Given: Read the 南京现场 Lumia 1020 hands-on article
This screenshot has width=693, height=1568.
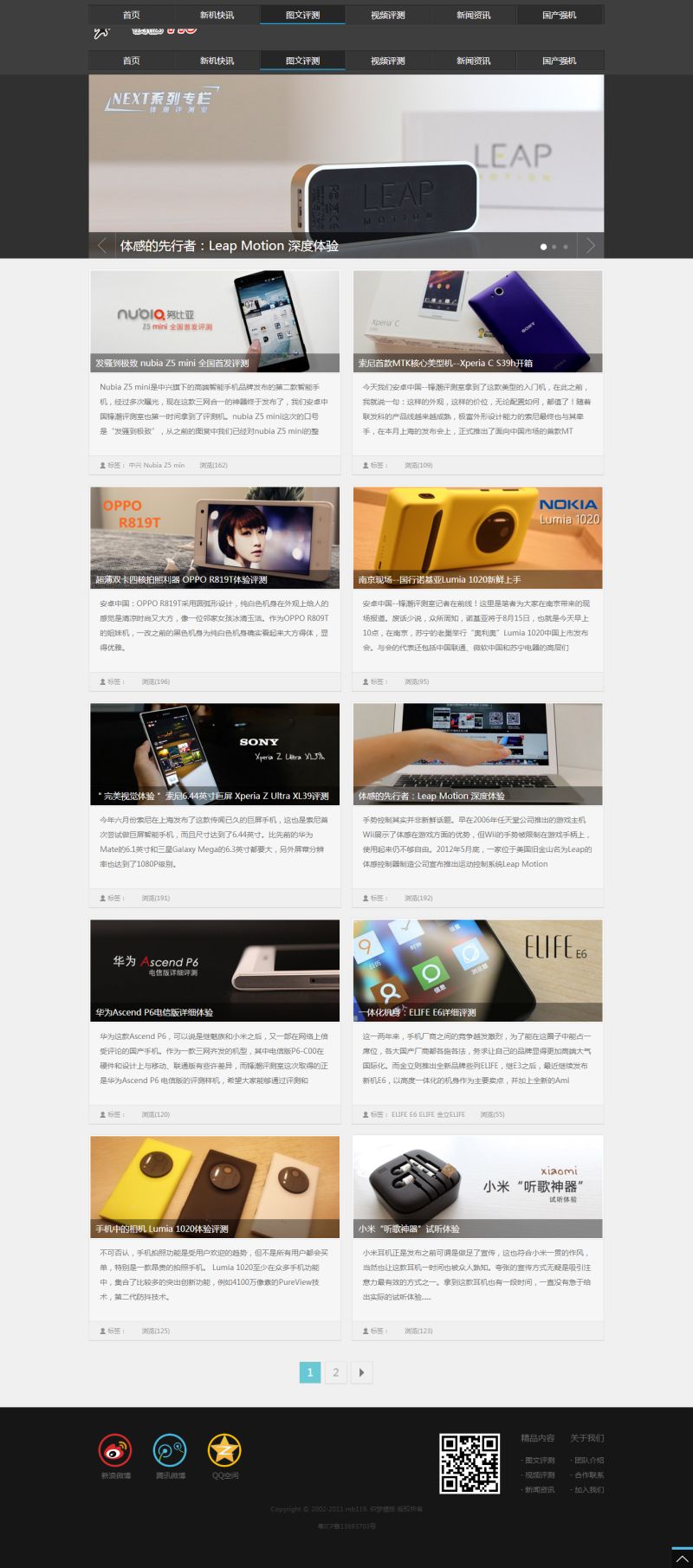Looking at the screenshot, I should click(477, 538).
